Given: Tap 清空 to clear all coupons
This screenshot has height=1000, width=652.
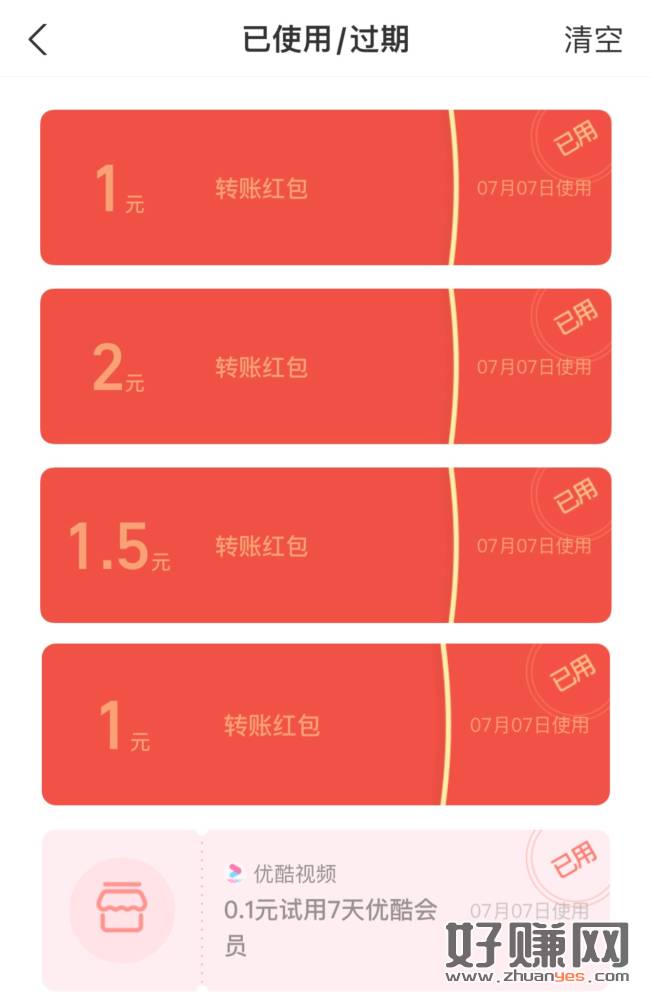Looking at the screenshot, I should click(593, 40).
